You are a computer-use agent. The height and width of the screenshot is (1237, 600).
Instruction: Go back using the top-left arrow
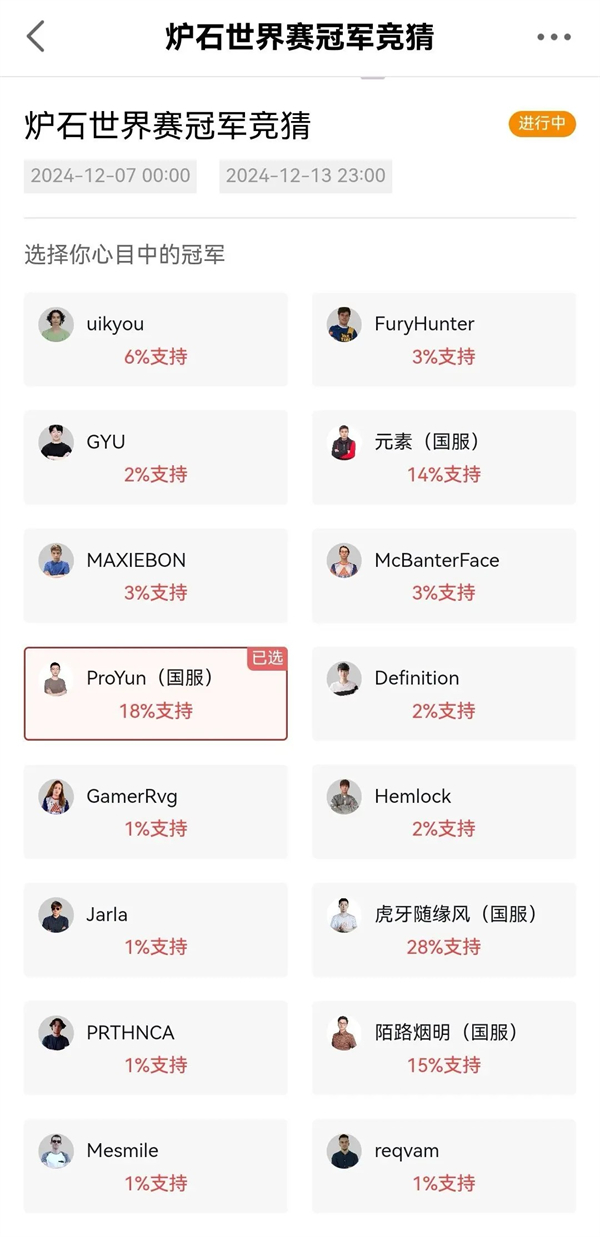[36, 37]
